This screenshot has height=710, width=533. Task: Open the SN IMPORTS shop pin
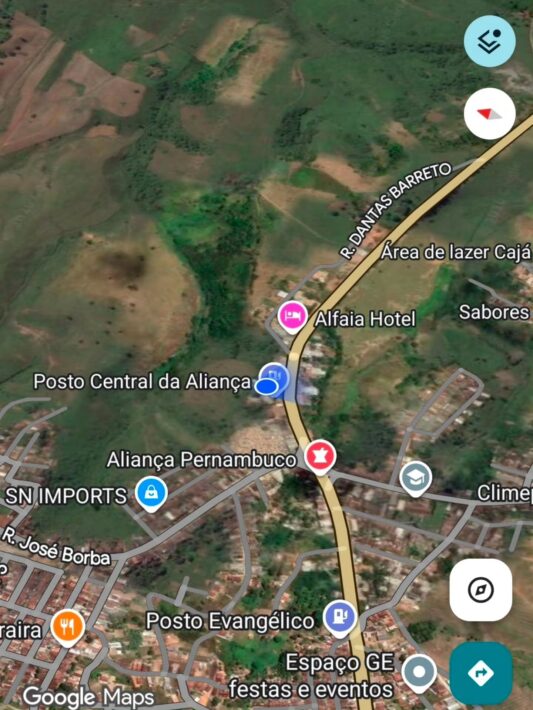(x=151, y=494)
